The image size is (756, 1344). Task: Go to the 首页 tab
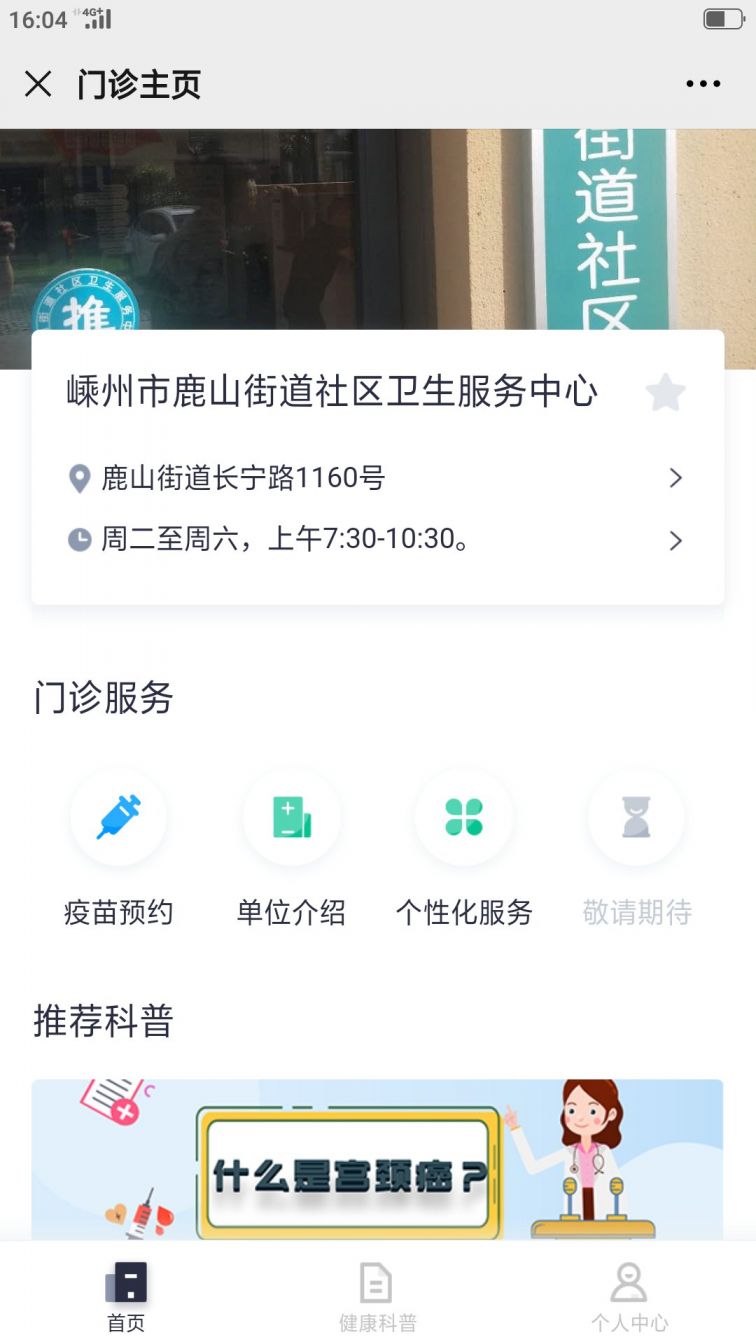[126, 1297]
